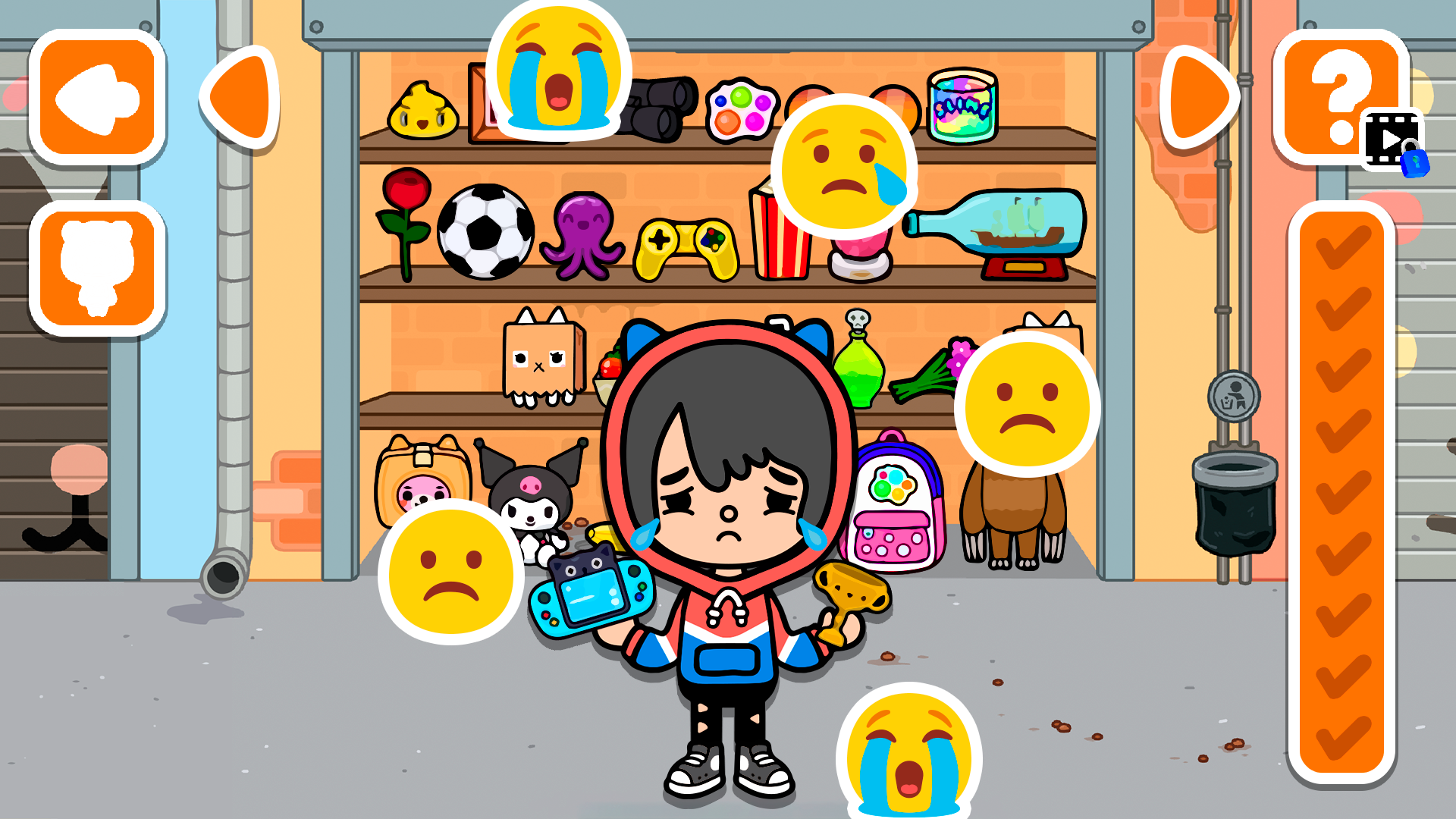Image resolution: width=1456 pixels, height=819 pixels.
Task: Go to the previous scene with left arrow
Action: tap(242, 97)
